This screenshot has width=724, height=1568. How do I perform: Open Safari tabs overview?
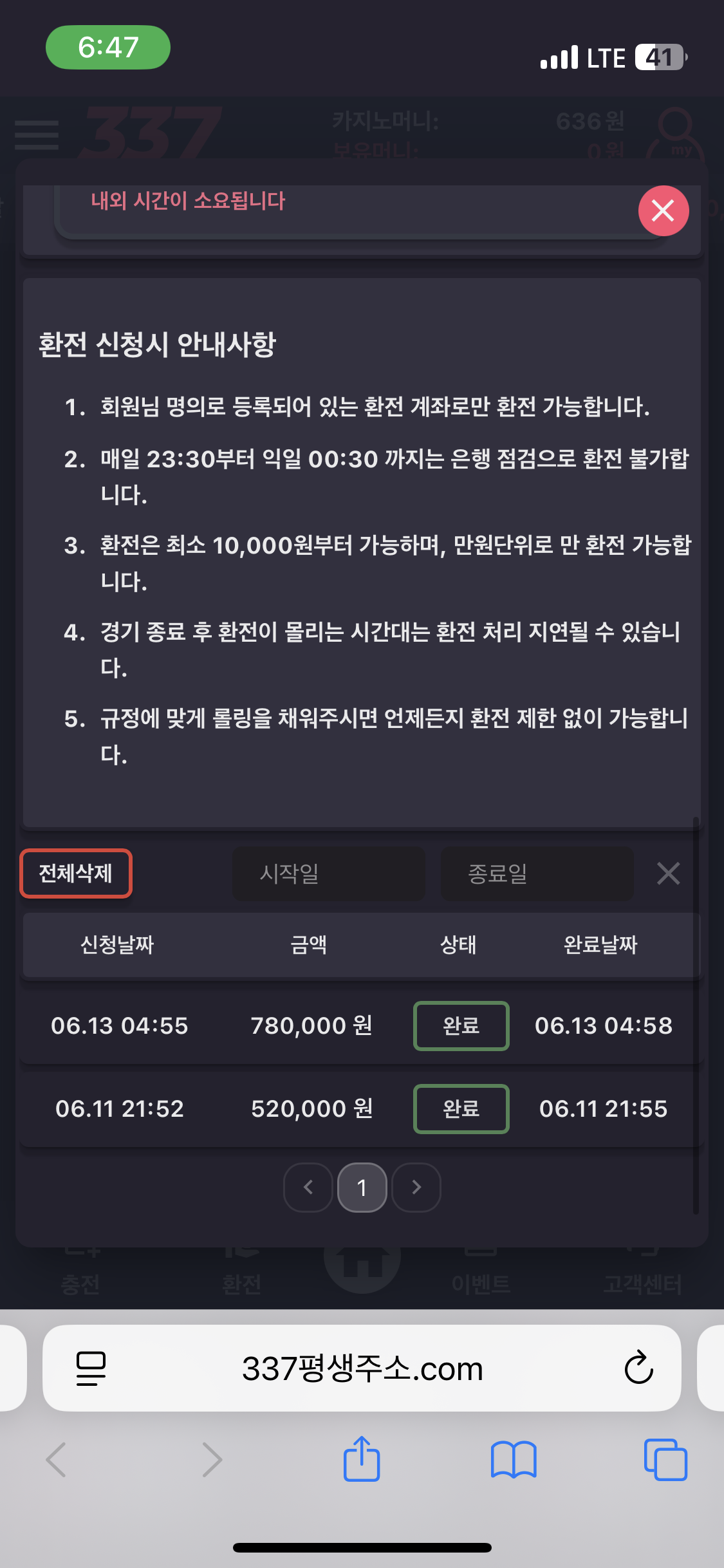(x=665, y=1459)
